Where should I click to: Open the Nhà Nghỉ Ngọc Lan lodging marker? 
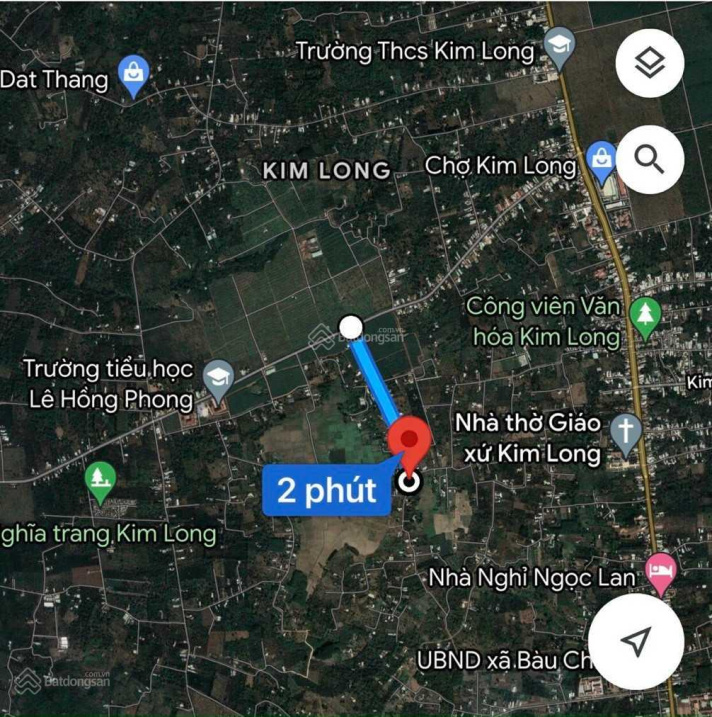click(661, 573)
